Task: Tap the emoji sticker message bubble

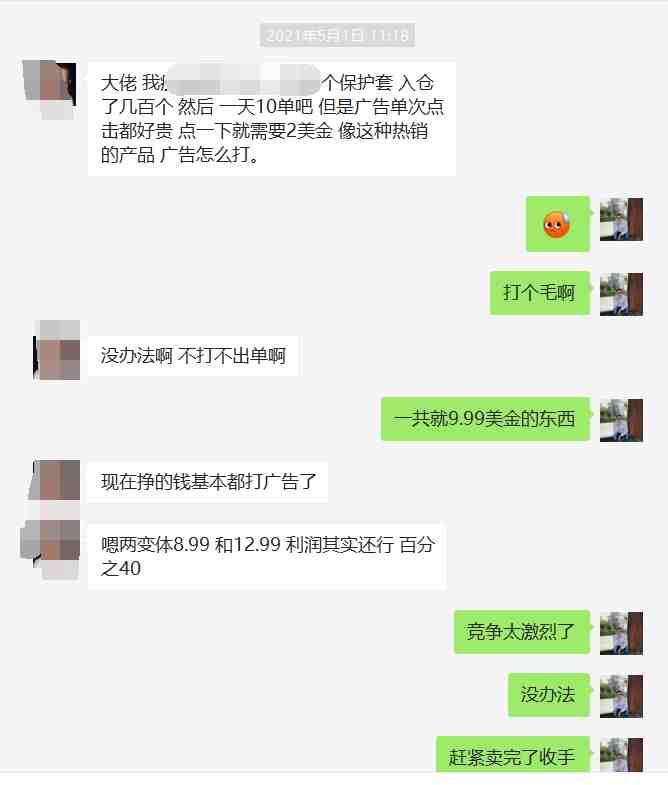Action: pyautogui.click(x=557, y=224)
